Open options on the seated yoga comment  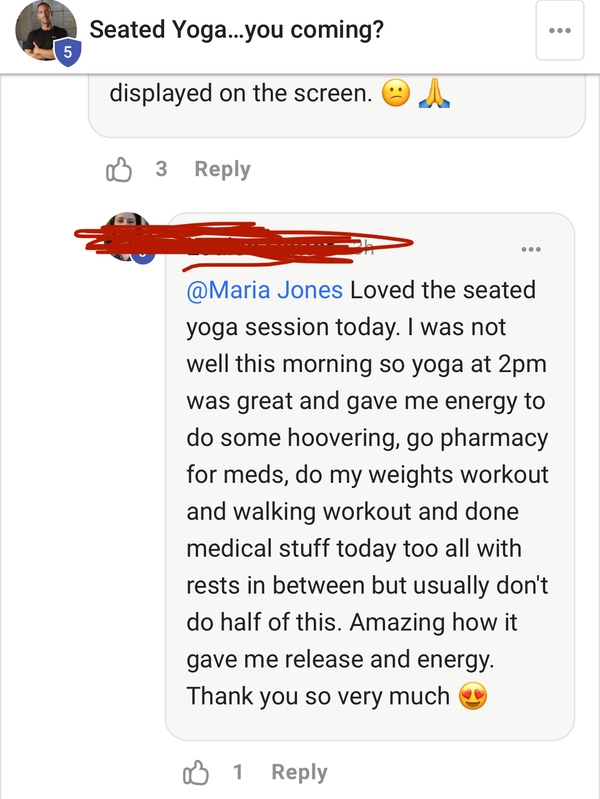[x=531, y=249]
